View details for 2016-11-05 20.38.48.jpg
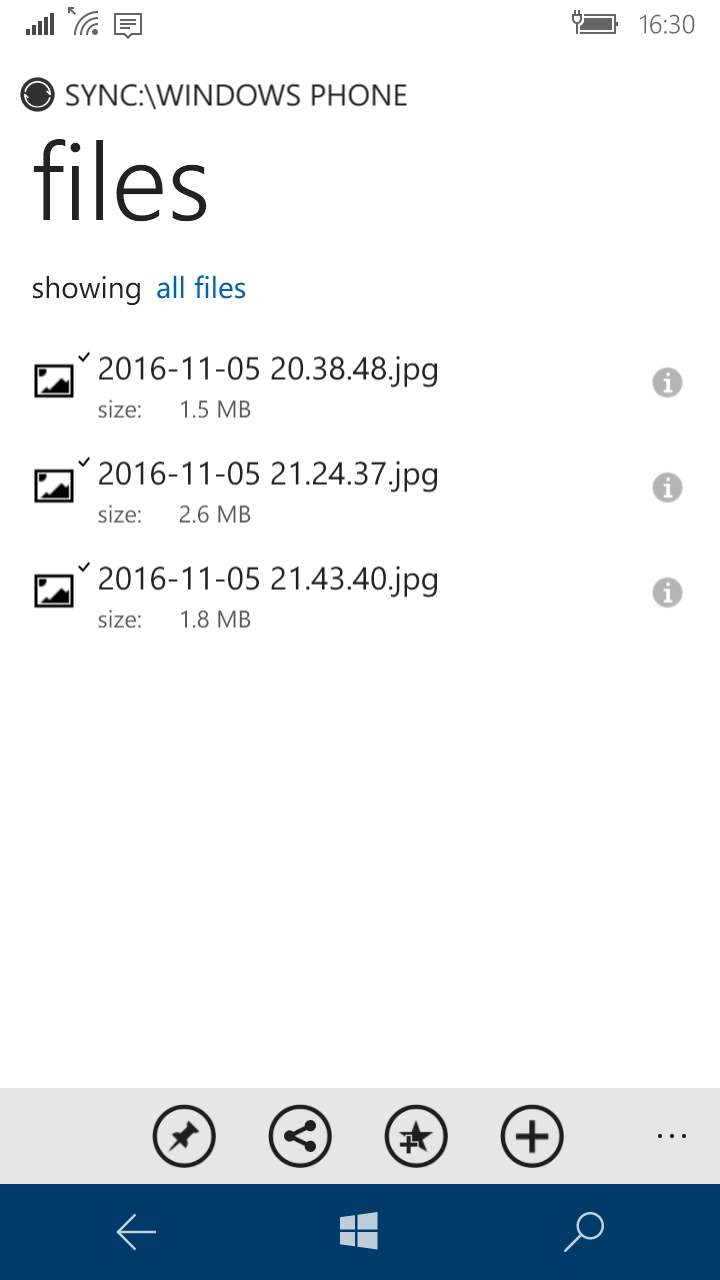720x1280 pixels. point(667,382)
